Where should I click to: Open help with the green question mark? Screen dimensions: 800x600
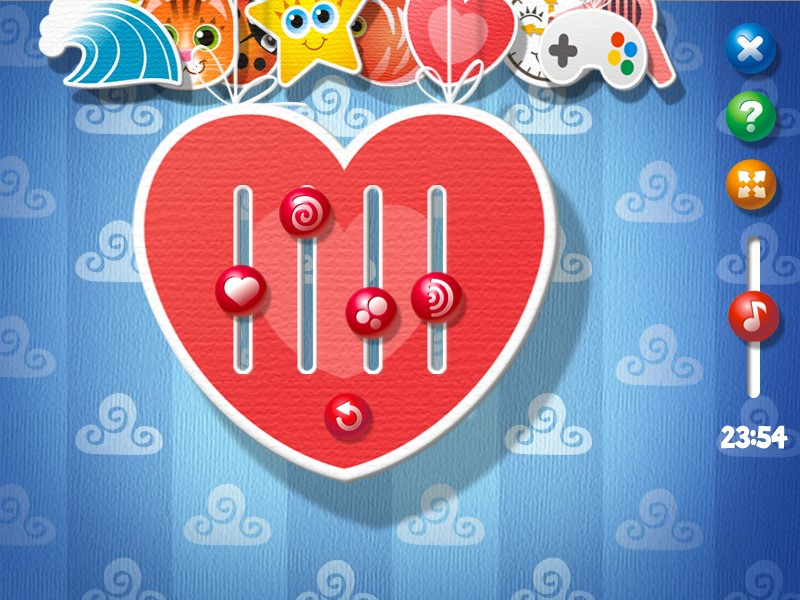[751, 116]
